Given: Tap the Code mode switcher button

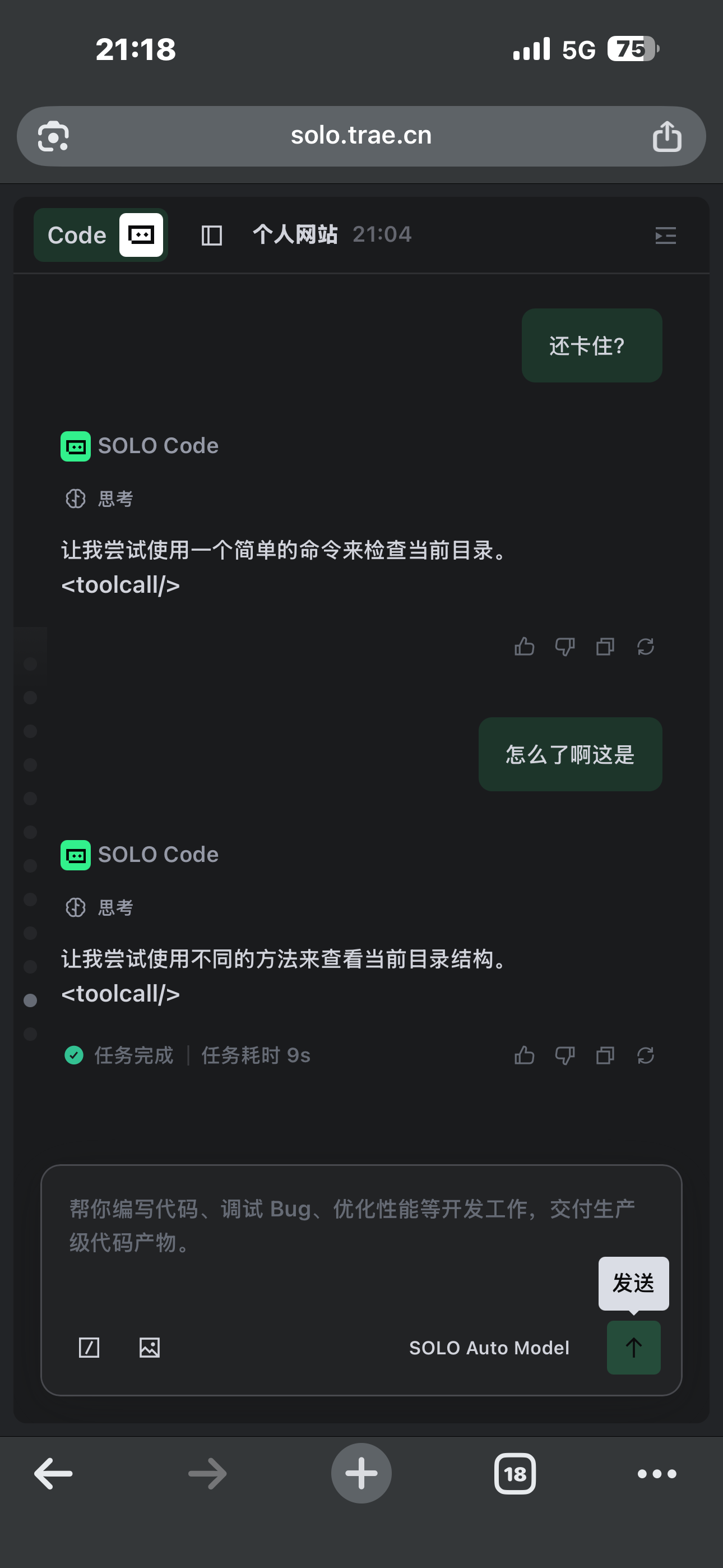Looking at the screenshot, I should [101, 235].
